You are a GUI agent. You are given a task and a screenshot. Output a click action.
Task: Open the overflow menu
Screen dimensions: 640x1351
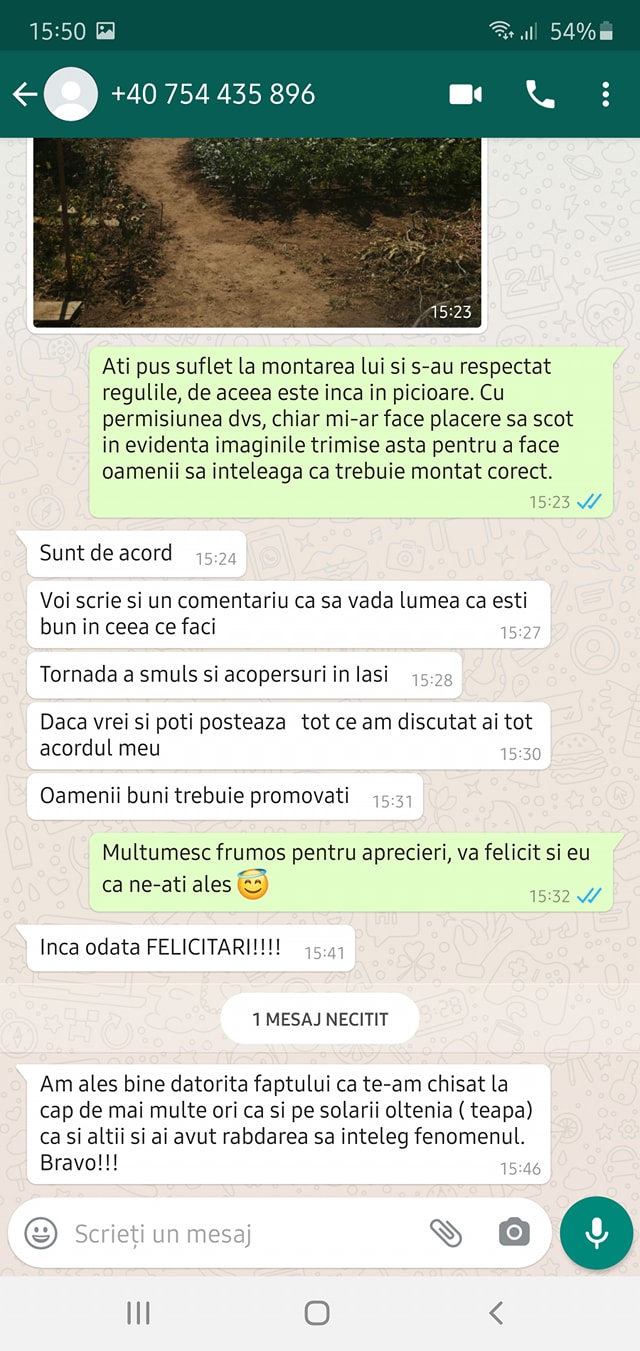pyautogui.click(x=605, y=94)
